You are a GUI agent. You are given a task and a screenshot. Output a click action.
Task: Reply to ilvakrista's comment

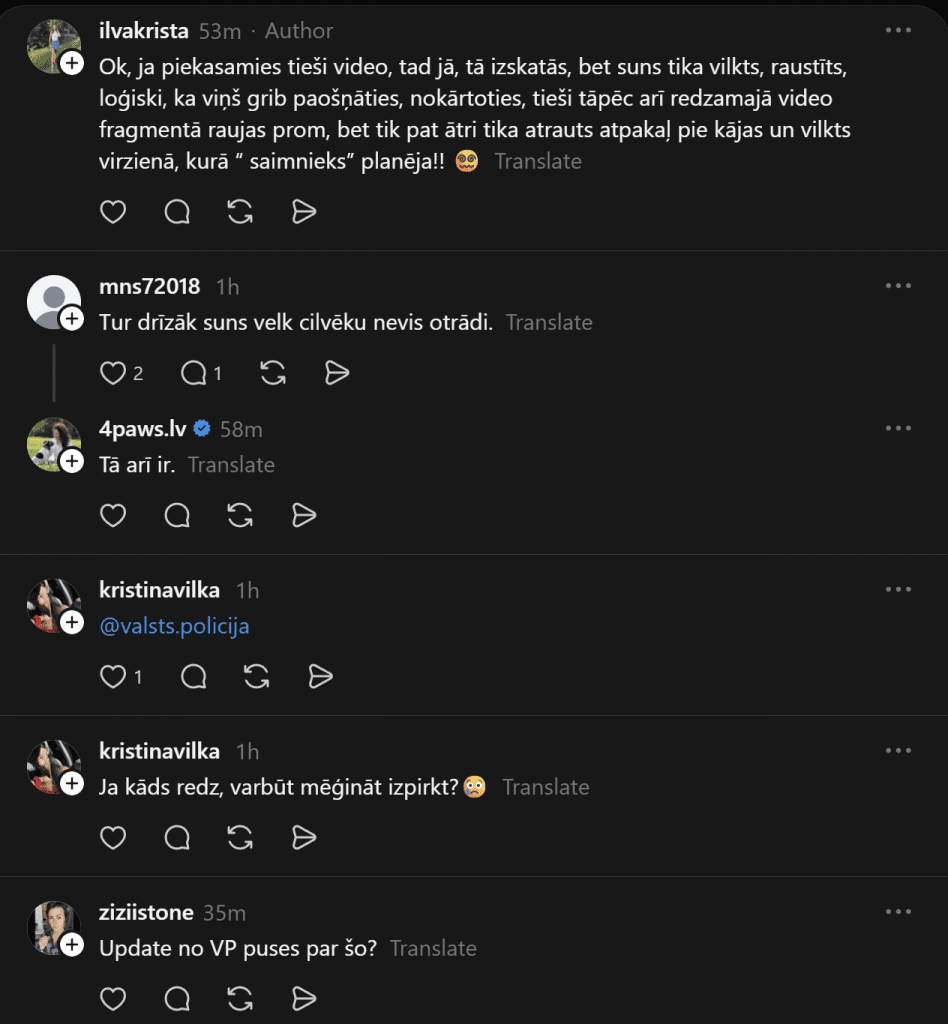(177, 211)
